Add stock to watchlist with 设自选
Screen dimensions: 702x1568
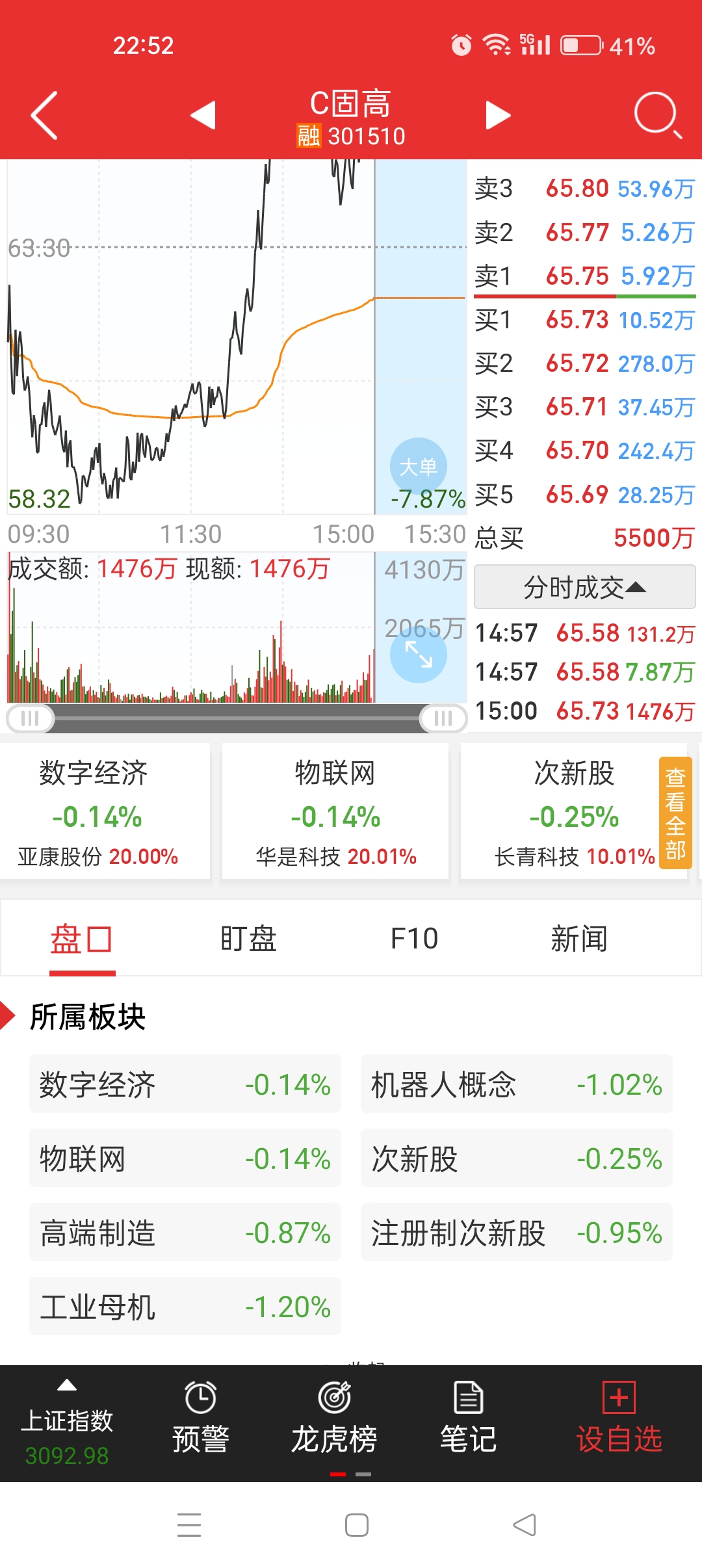coord(619,1417)
